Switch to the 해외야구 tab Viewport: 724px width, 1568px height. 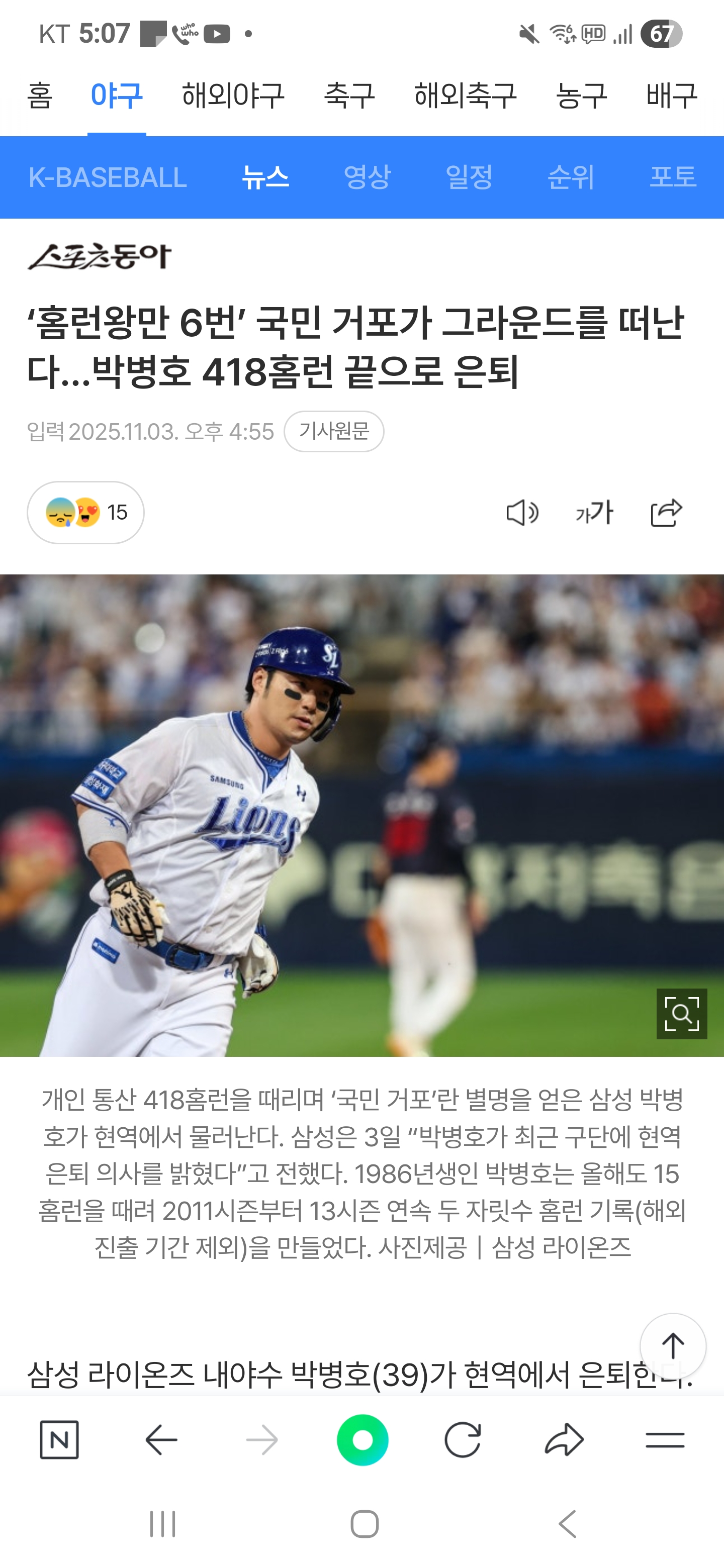(233, 95)
